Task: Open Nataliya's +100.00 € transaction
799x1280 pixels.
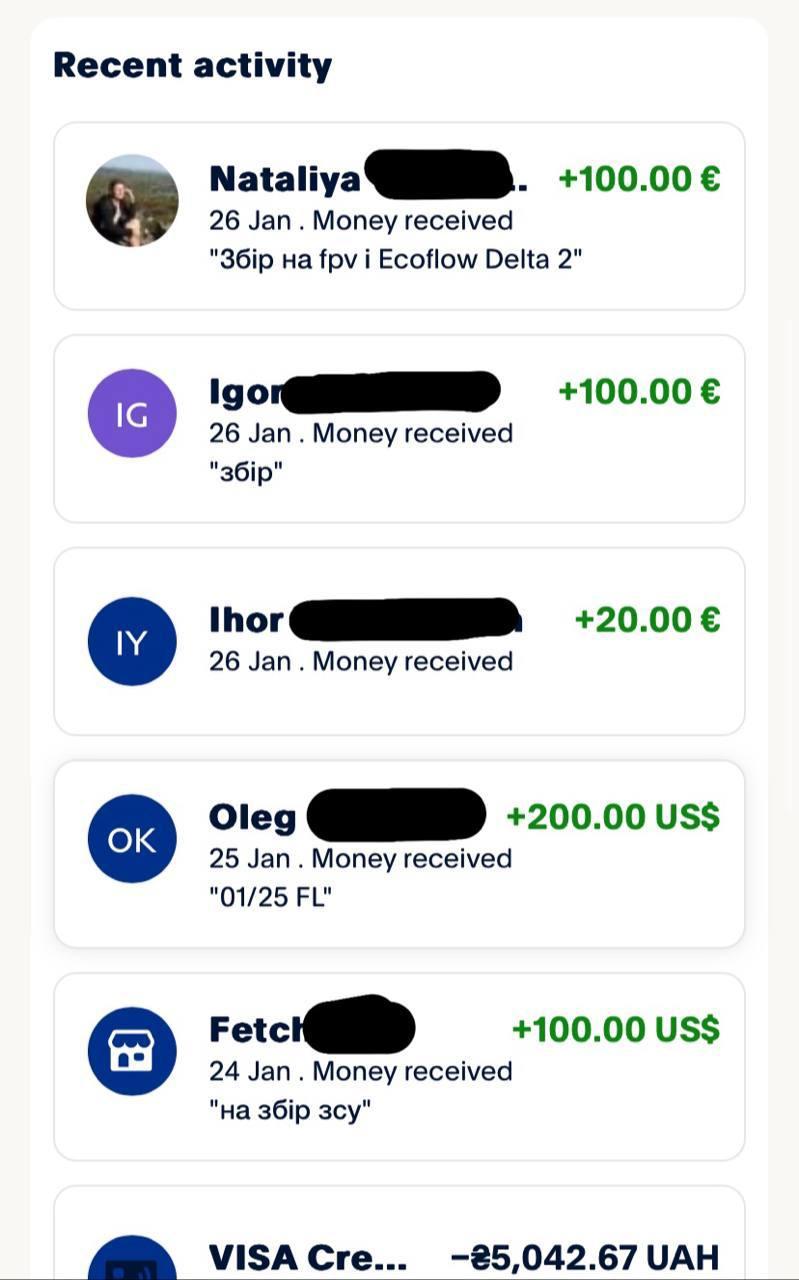Action: pos(398,216)
